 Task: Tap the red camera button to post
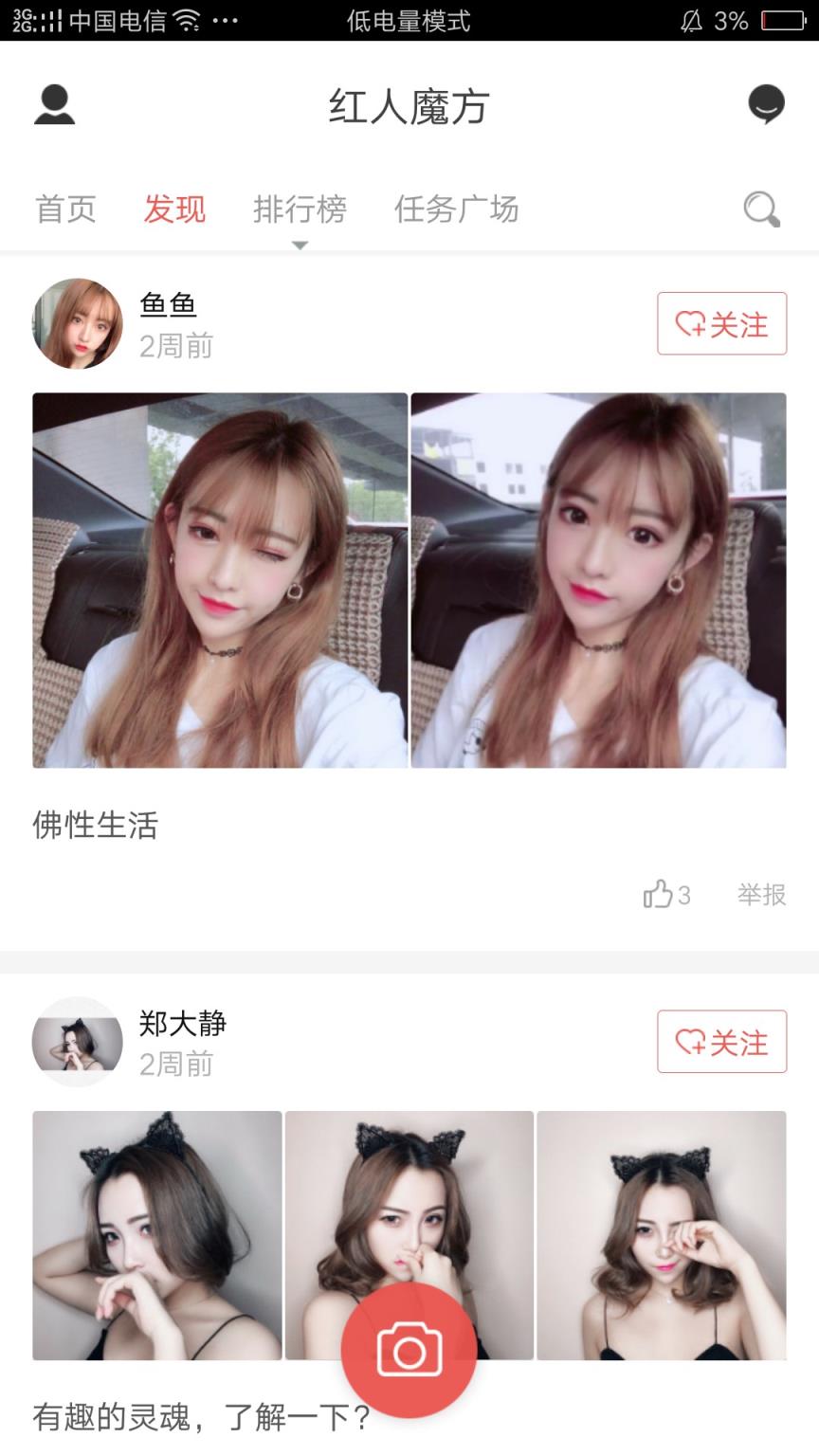409,1350
